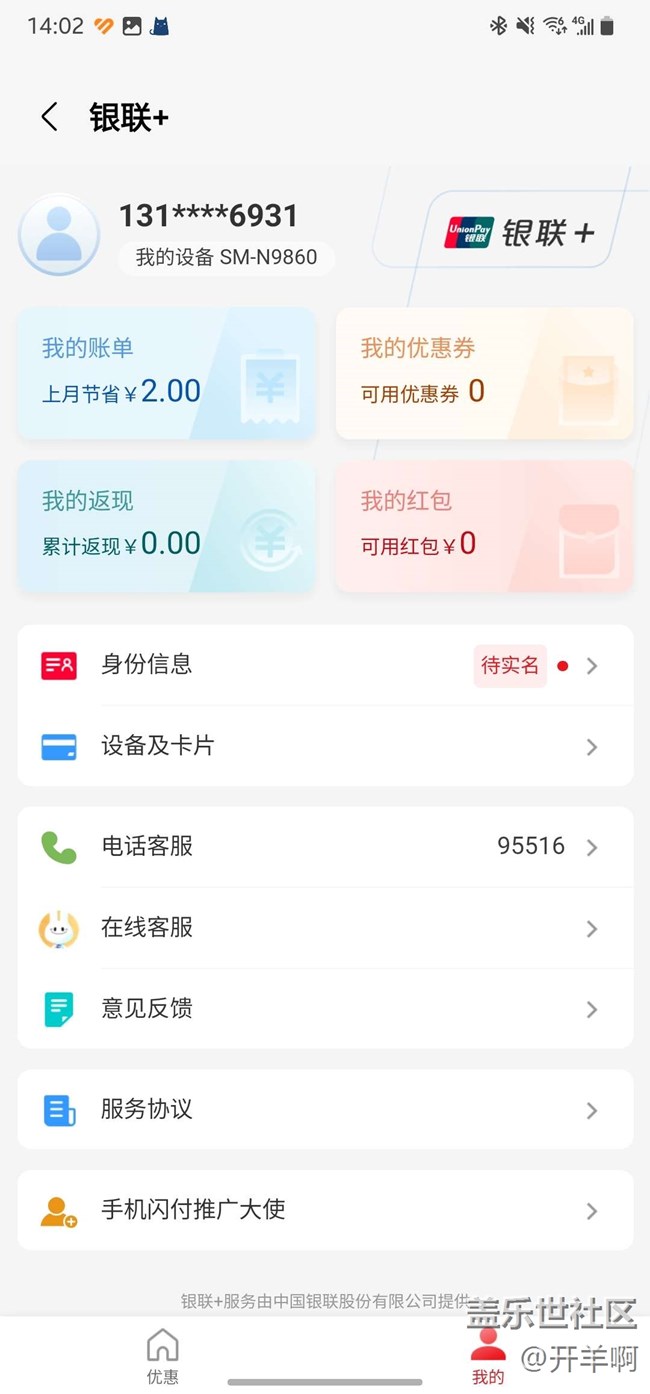Call 电话客服 95516
Screen dimensions: 650x1394
pyautogui.click(x=325, y=847)
